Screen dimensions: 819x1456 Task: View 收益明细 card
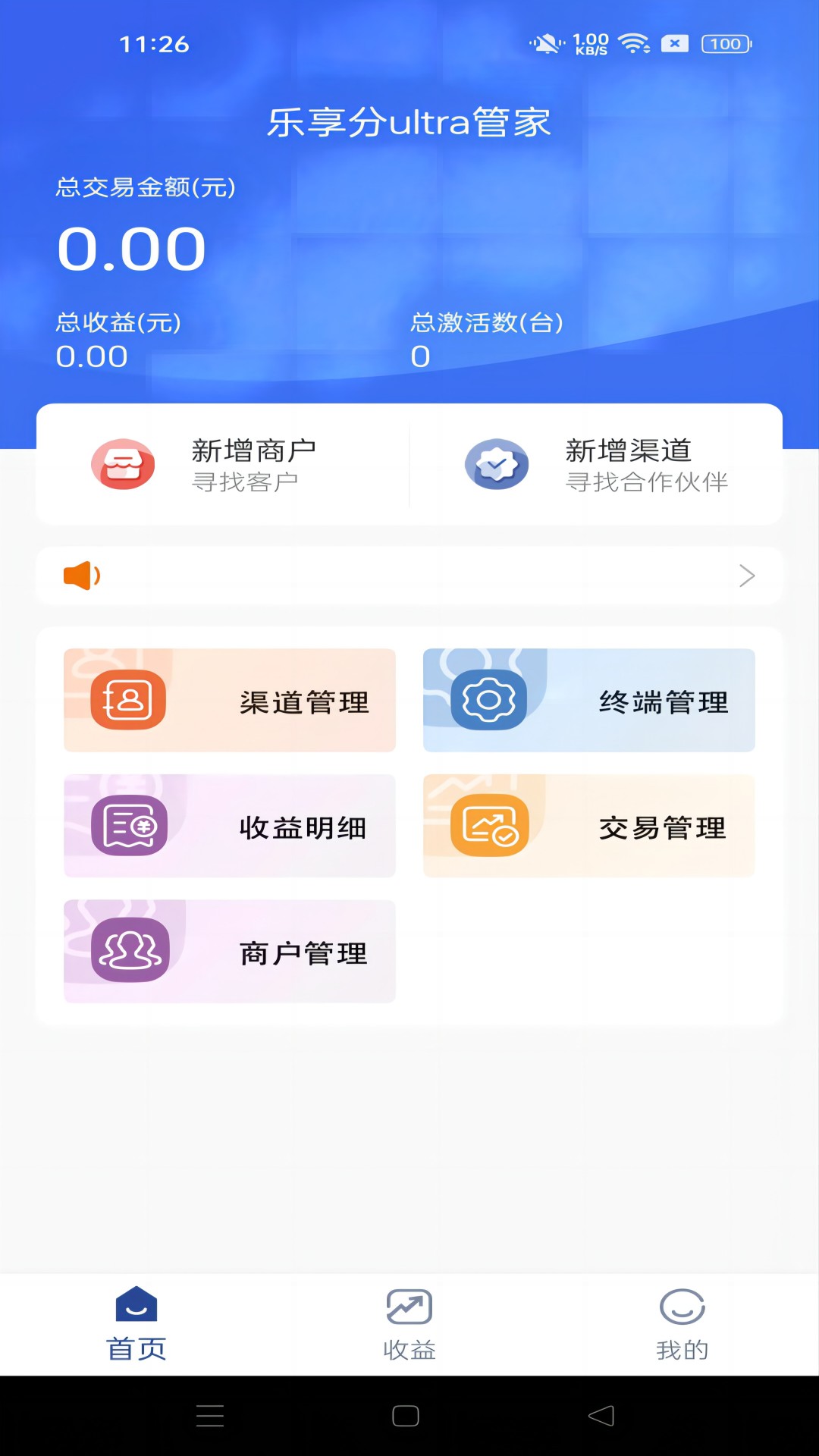click(x=230, y=826)
